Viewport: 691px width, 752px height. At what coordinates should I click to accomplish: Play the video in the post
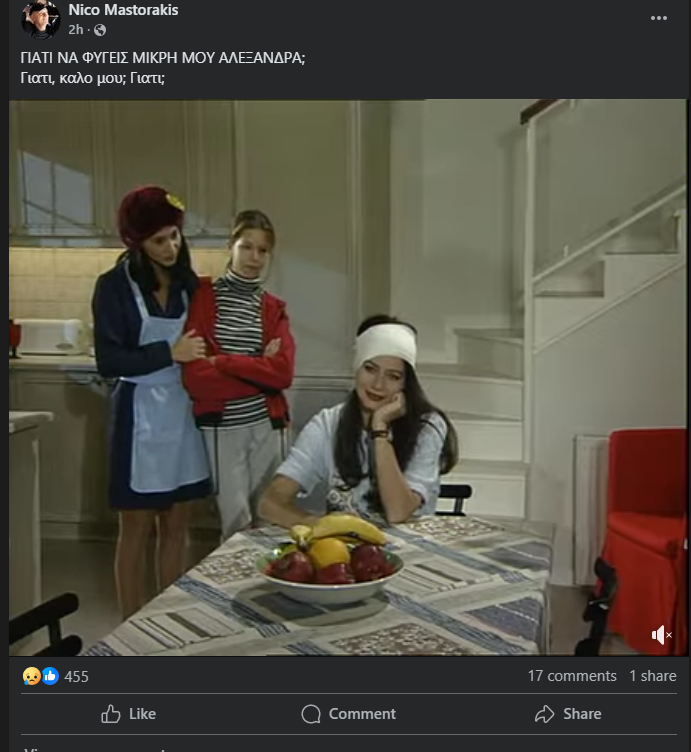pos(348,378)
